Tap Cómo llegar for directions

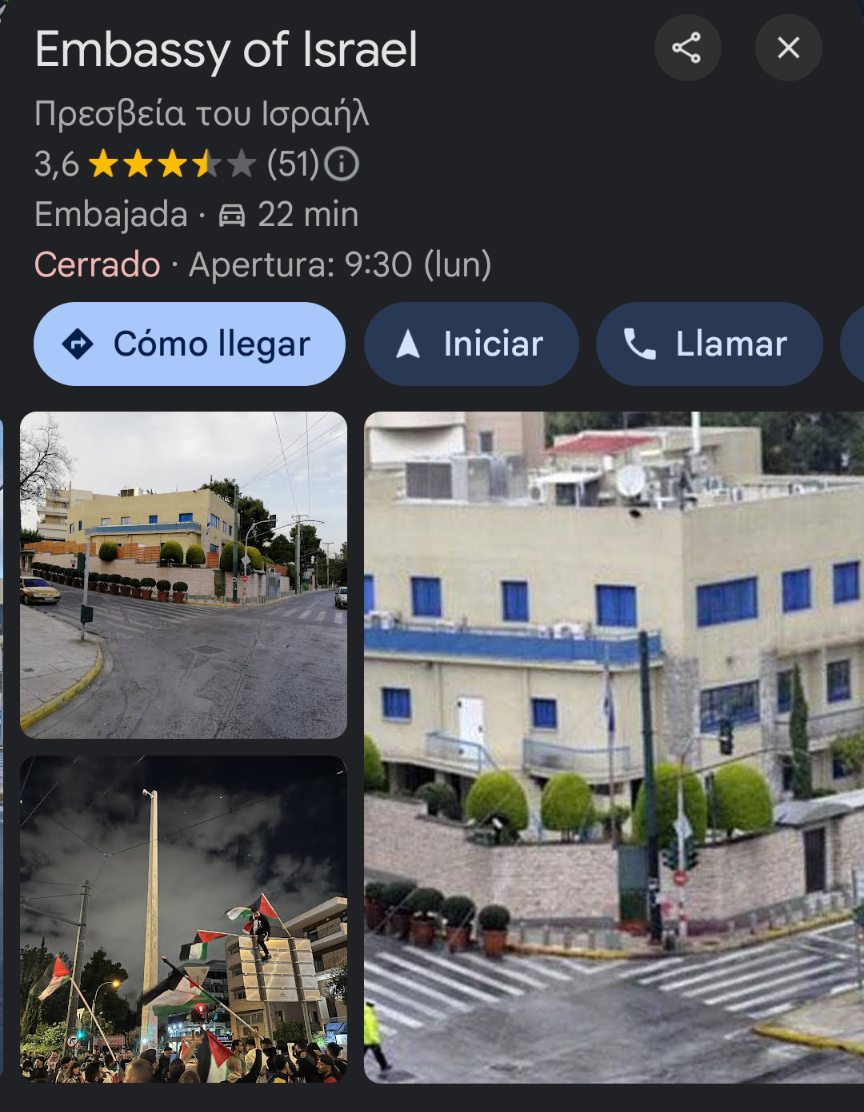point(189,344)
